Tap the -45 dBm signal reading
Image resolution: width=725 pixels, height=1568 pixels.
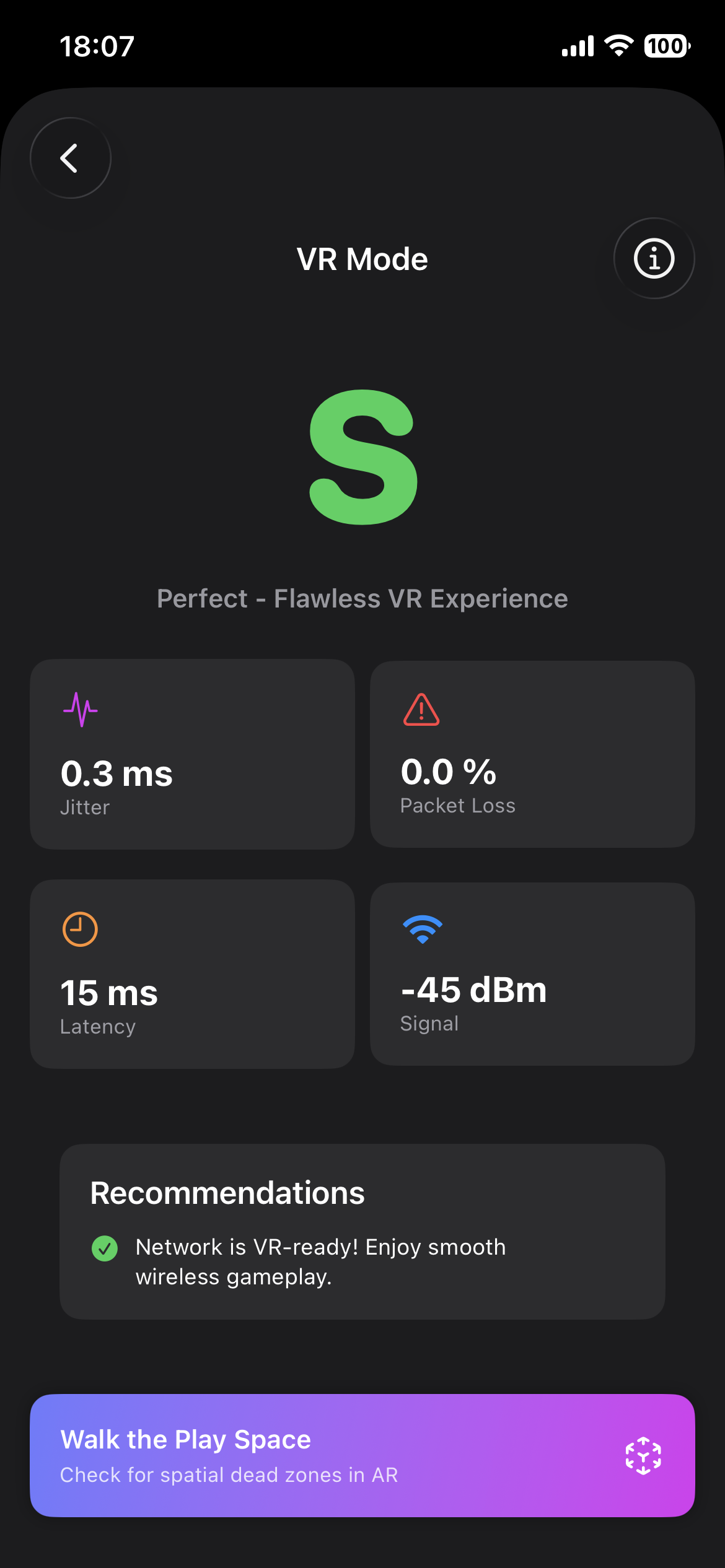[x=473, y=988]
